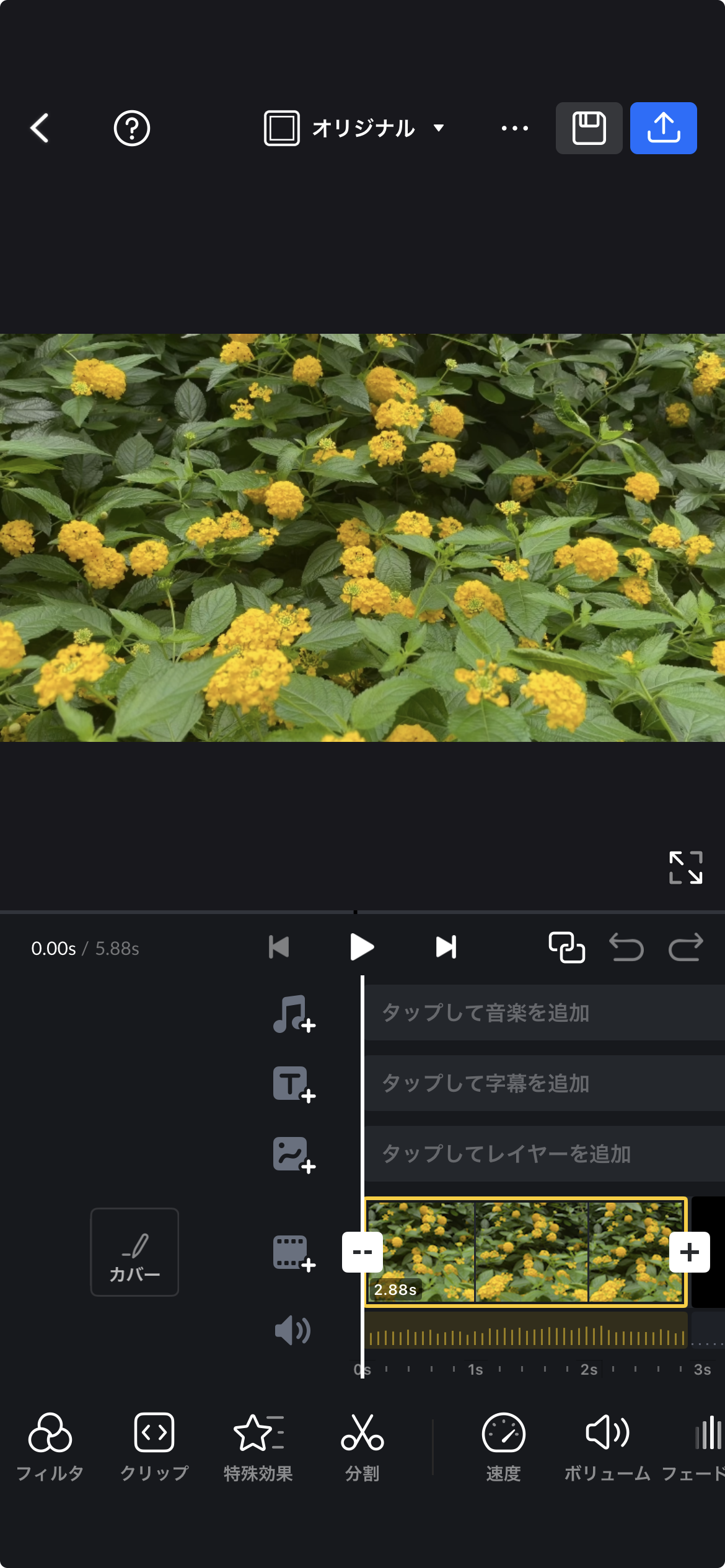
Task: Undo the last edit
Action: [x=626, y=947]
